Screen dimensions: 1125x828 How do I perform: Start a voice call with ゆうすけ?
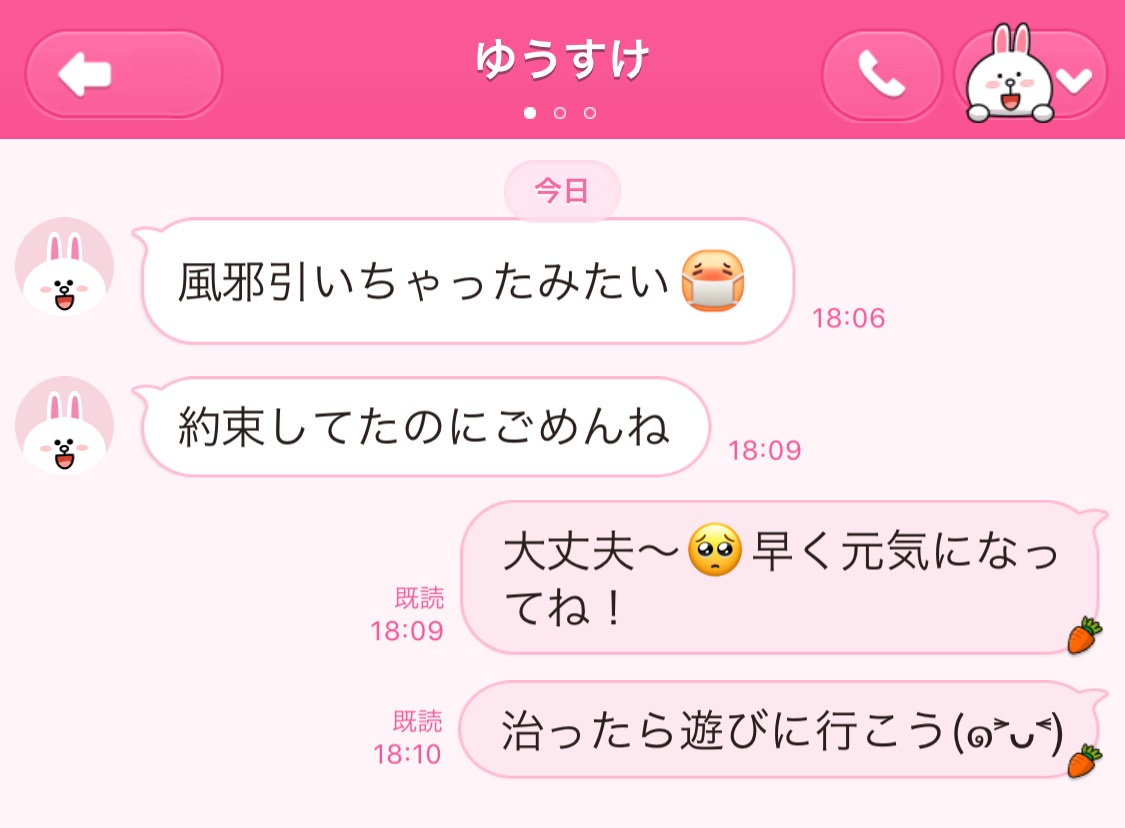[x=881, y=76]
